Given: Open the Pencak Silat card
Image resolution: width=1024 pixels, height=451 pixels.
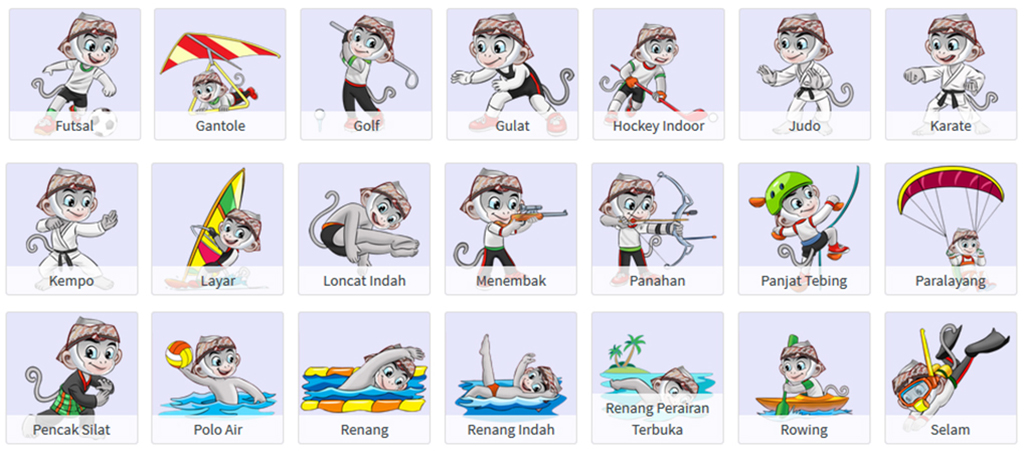Looking at the screenshot, I should coord(71,377).
